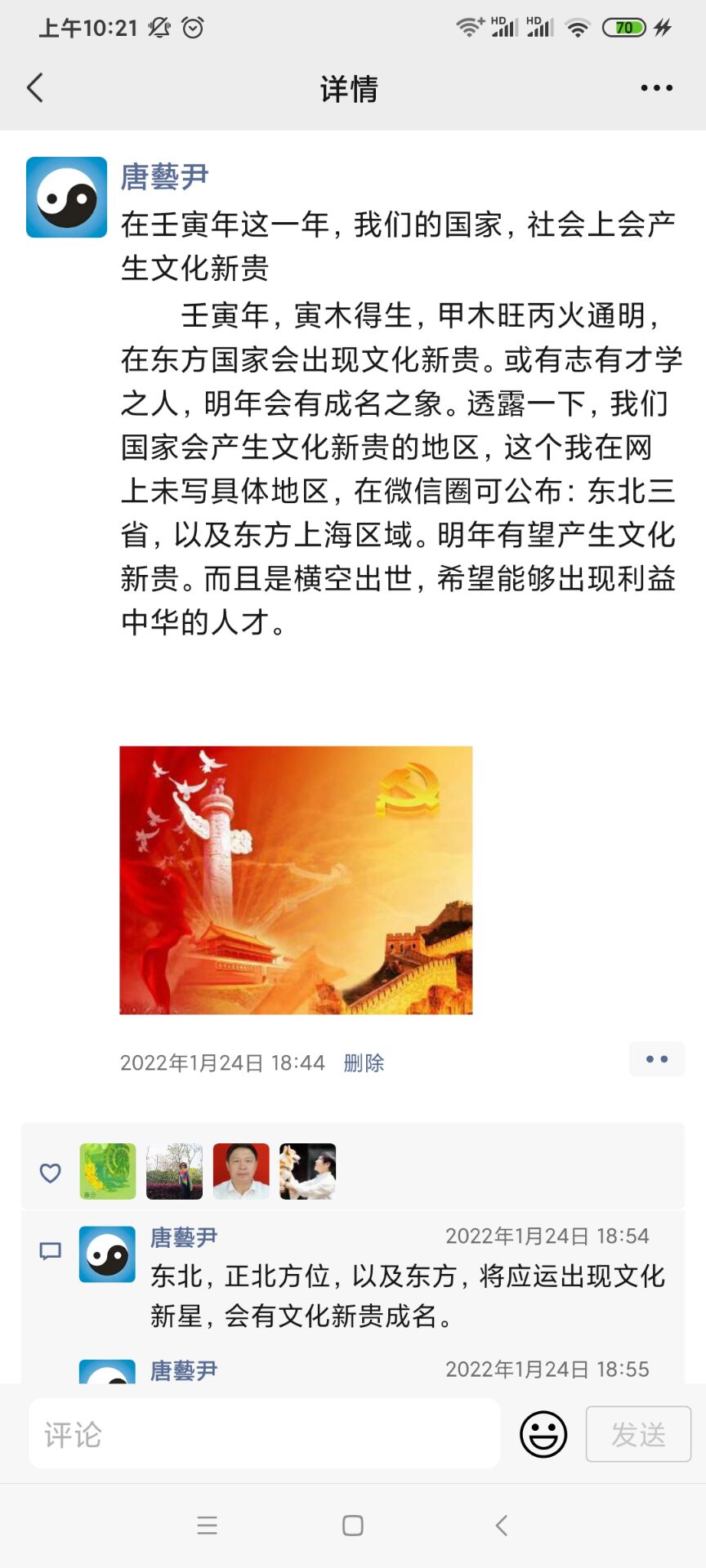Tap the 唐藝尹 author name link
This screenshot has width=706, height=1568.
coord(164,176)
